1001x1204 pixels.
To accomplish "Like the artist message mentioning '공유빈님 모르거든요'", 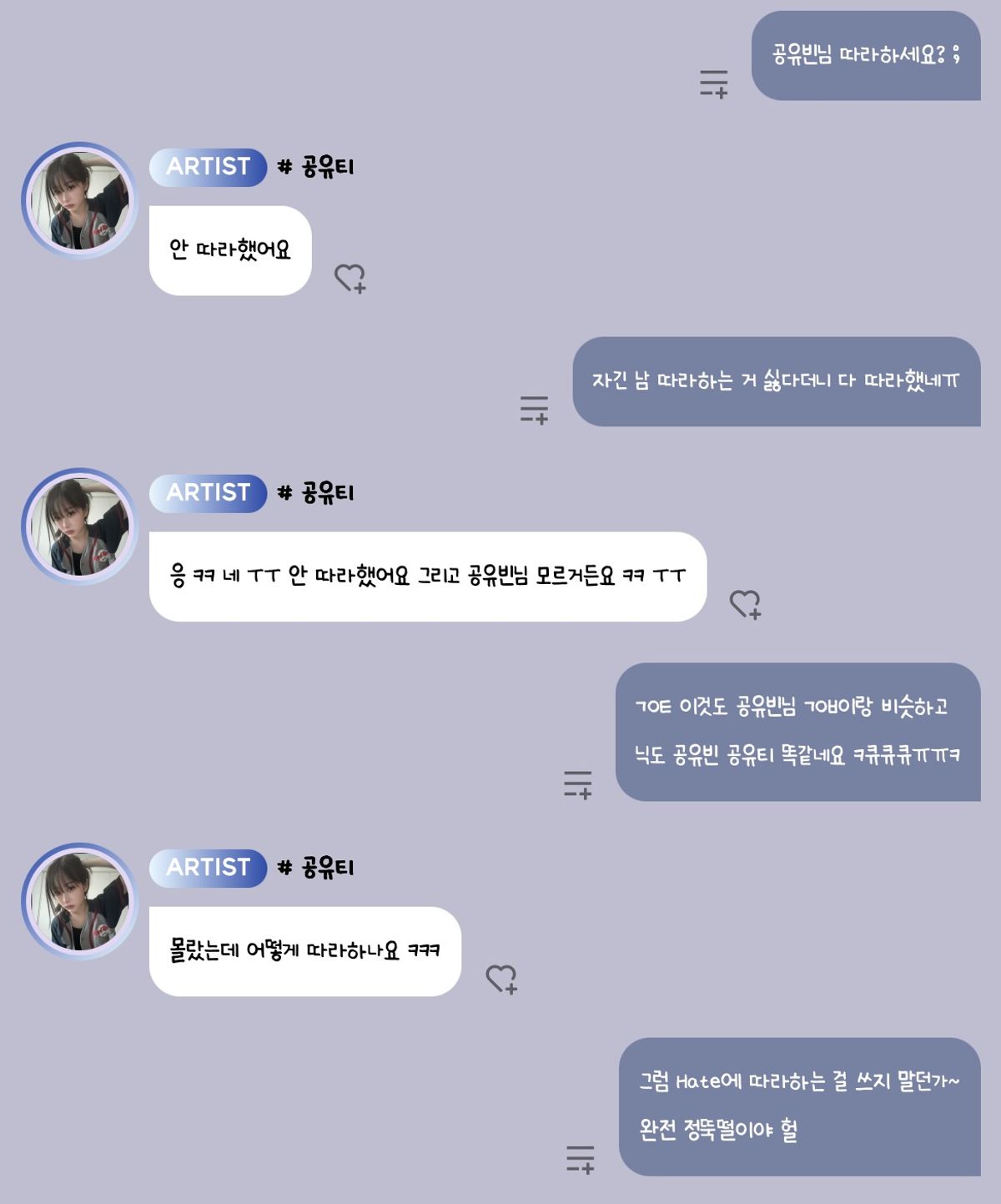I will coord(745,604).
